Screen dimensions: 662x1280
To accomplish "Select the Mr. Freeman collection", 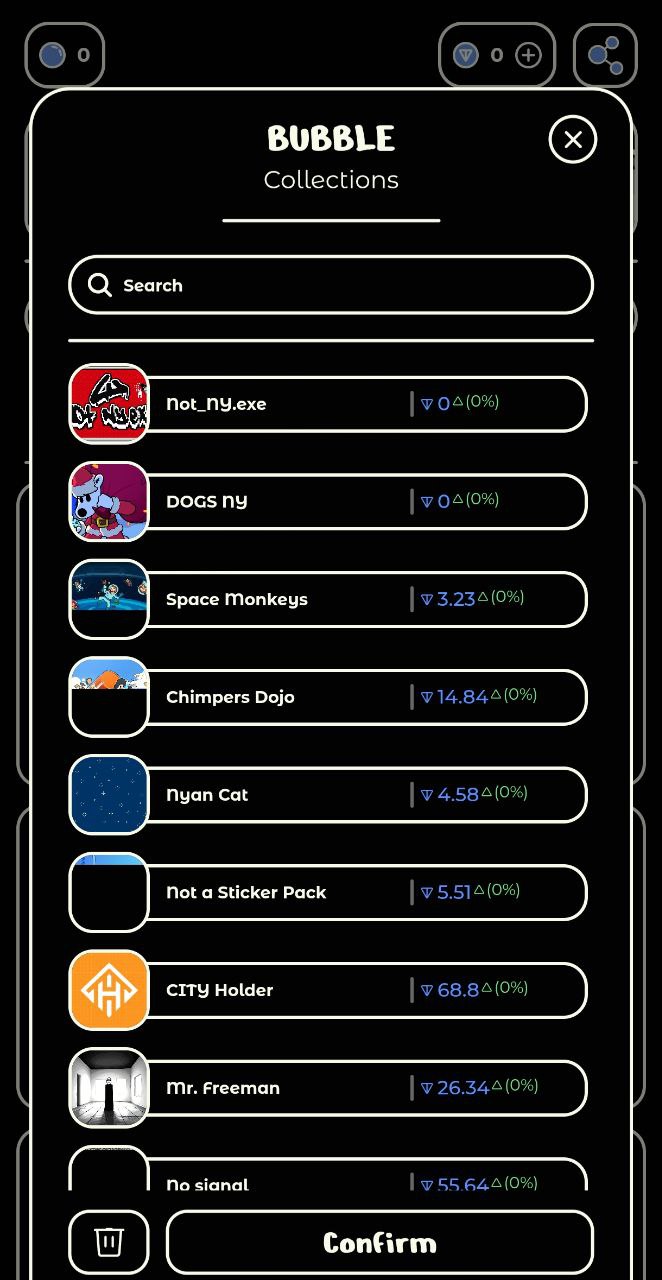I will (x=328, y=1088).
